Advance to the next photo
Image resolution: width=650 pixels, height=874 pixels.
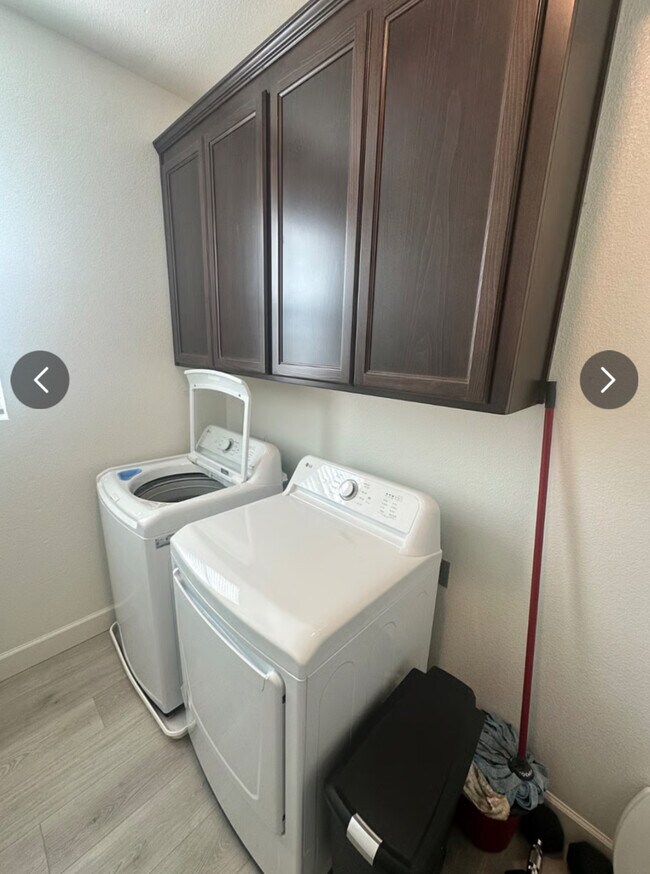[x=608, y=380]
